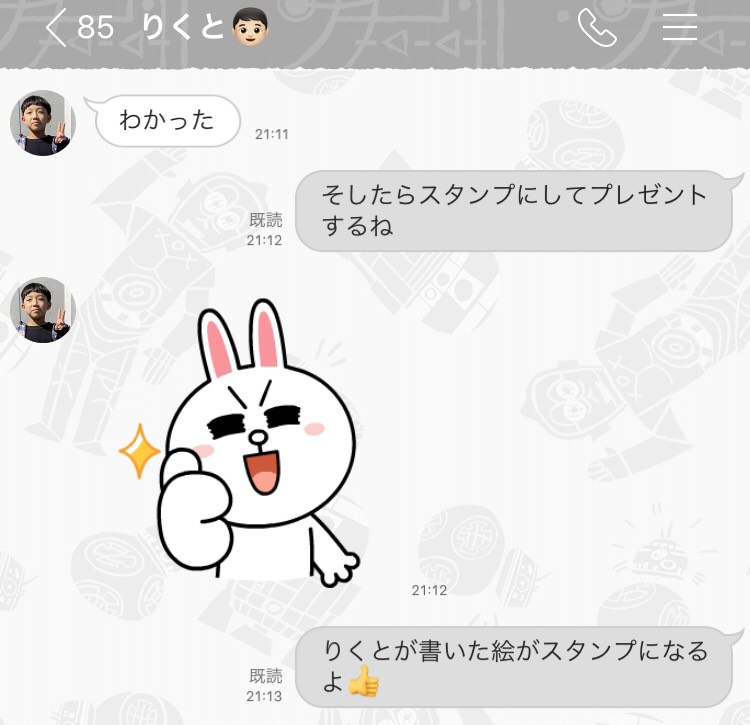750x725 pixels.
Task: Go back to the chat list
Action: 57,28
